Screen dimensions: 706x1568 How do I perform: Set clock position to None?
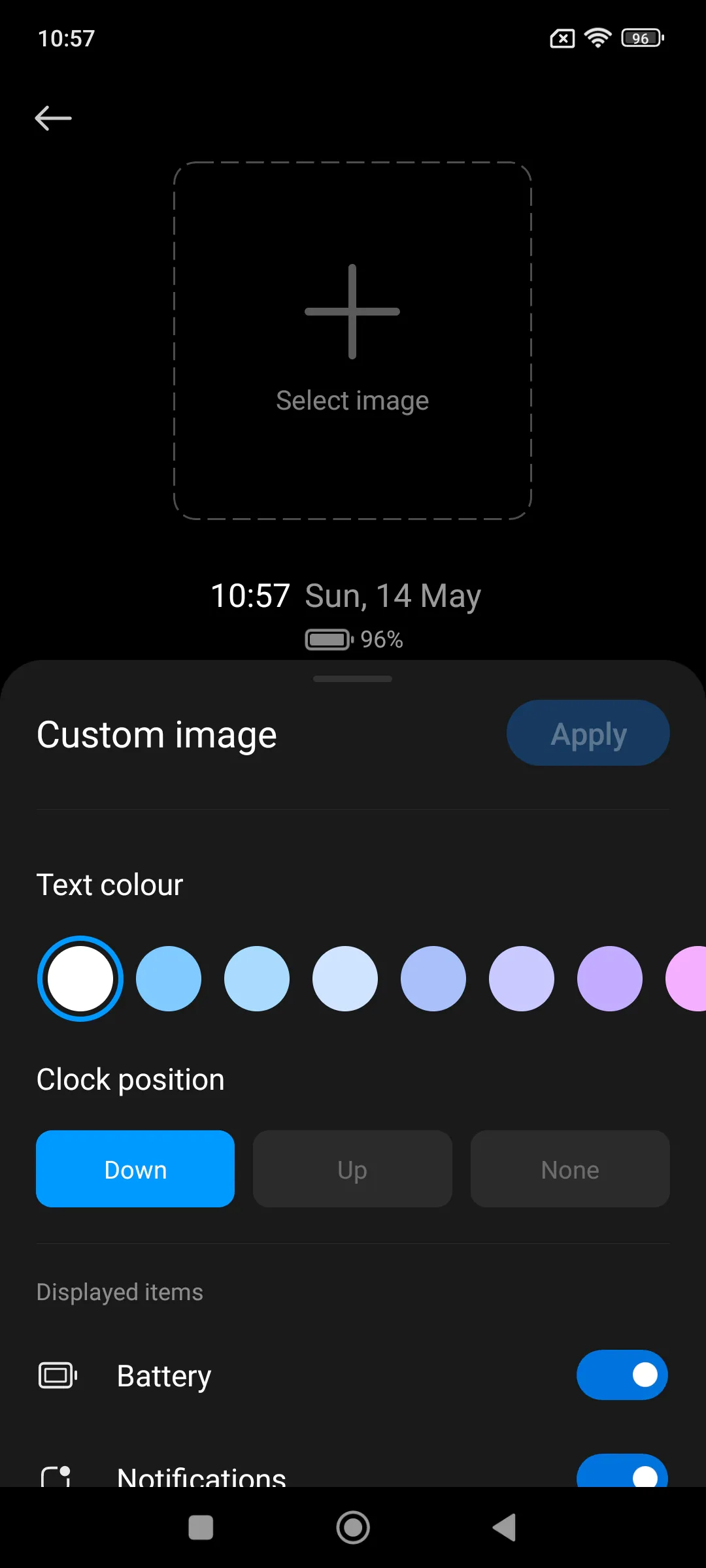570,1169
